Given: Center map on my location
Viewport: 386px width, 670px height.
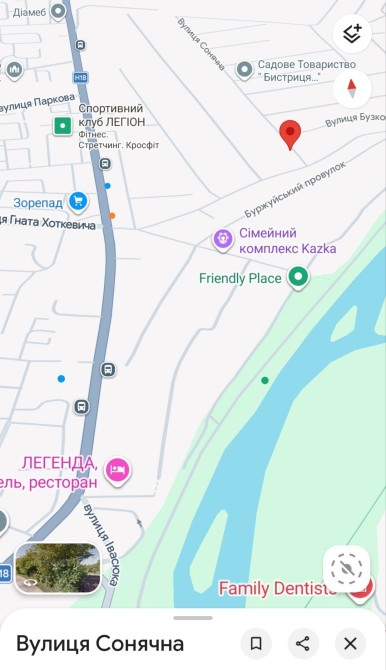Looking at the screenshot, I should [x=346, y=569].
